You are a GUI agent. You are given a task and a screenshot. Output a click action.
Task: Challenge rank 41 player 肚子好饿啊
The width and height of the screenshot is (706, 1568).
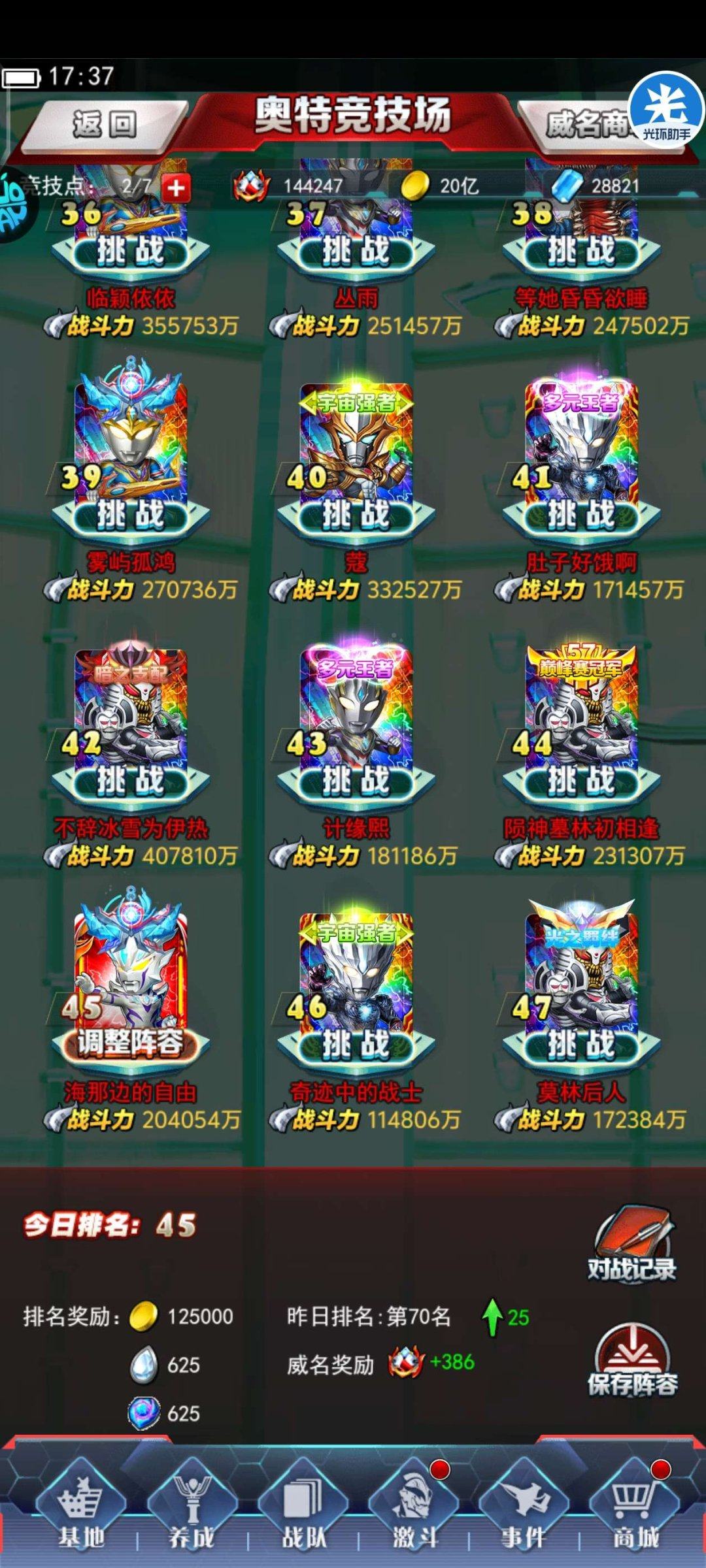[x=582, y=516]
